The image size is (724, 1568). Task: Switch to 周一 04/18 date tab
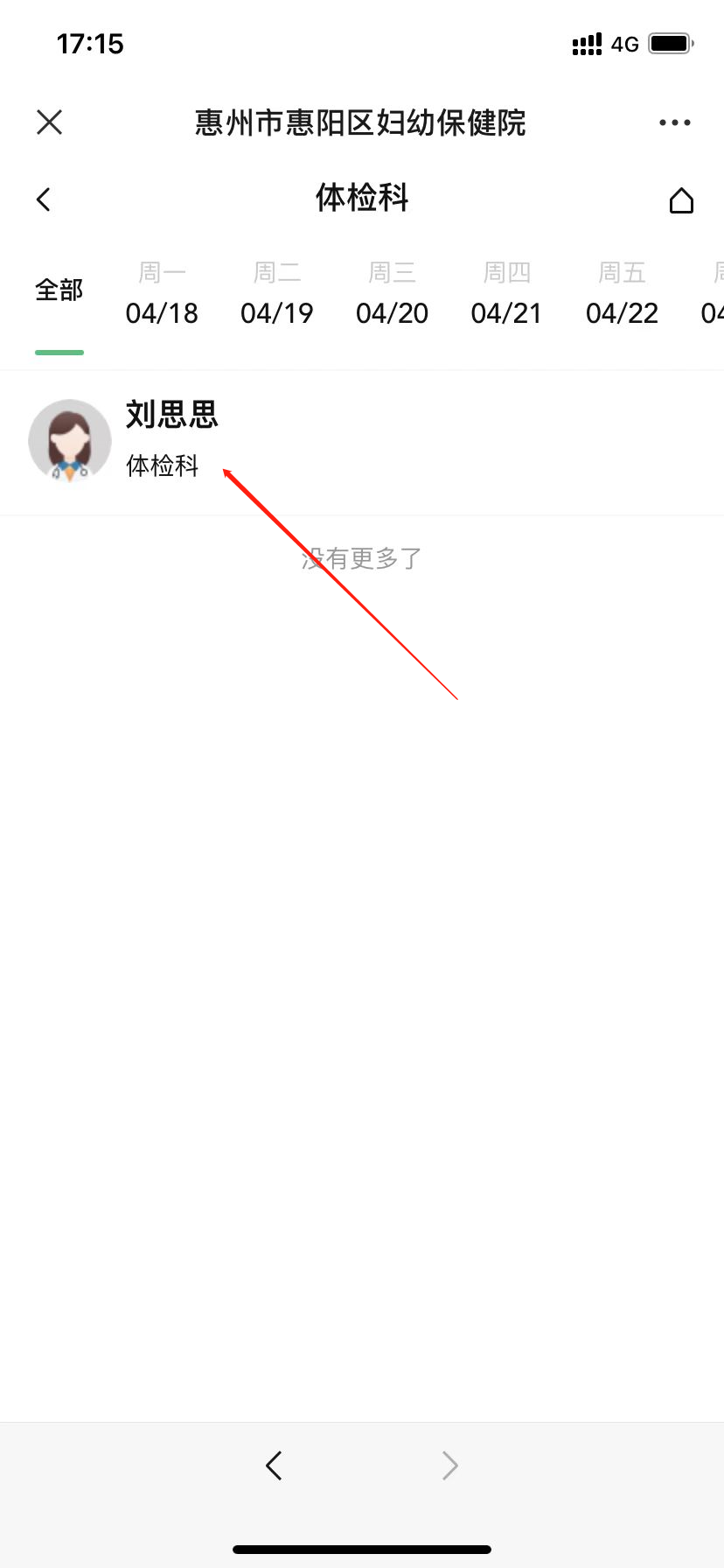pyautogui.click(x=162, y=294)
